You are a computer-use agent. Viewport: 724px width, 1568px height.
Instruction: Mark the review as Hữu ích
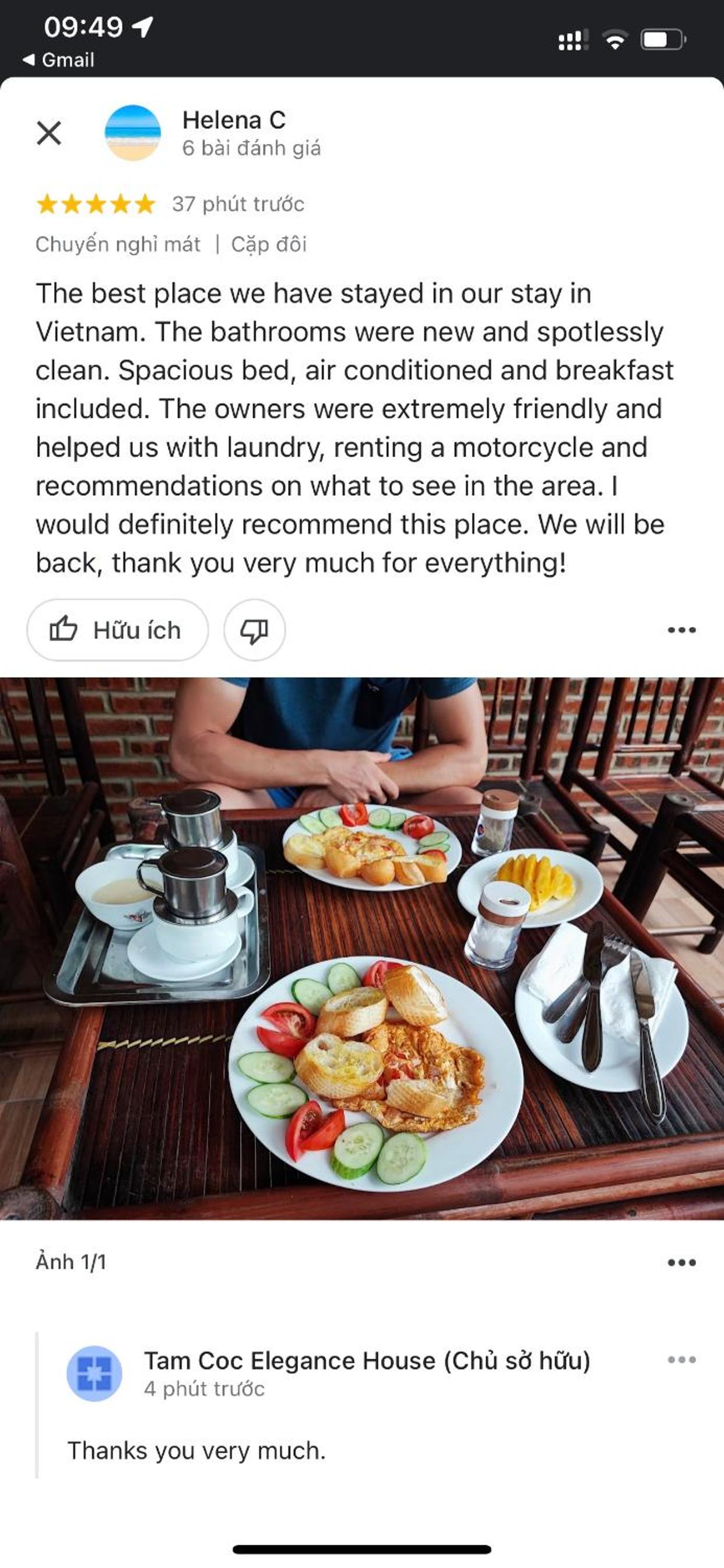(117, 630)
